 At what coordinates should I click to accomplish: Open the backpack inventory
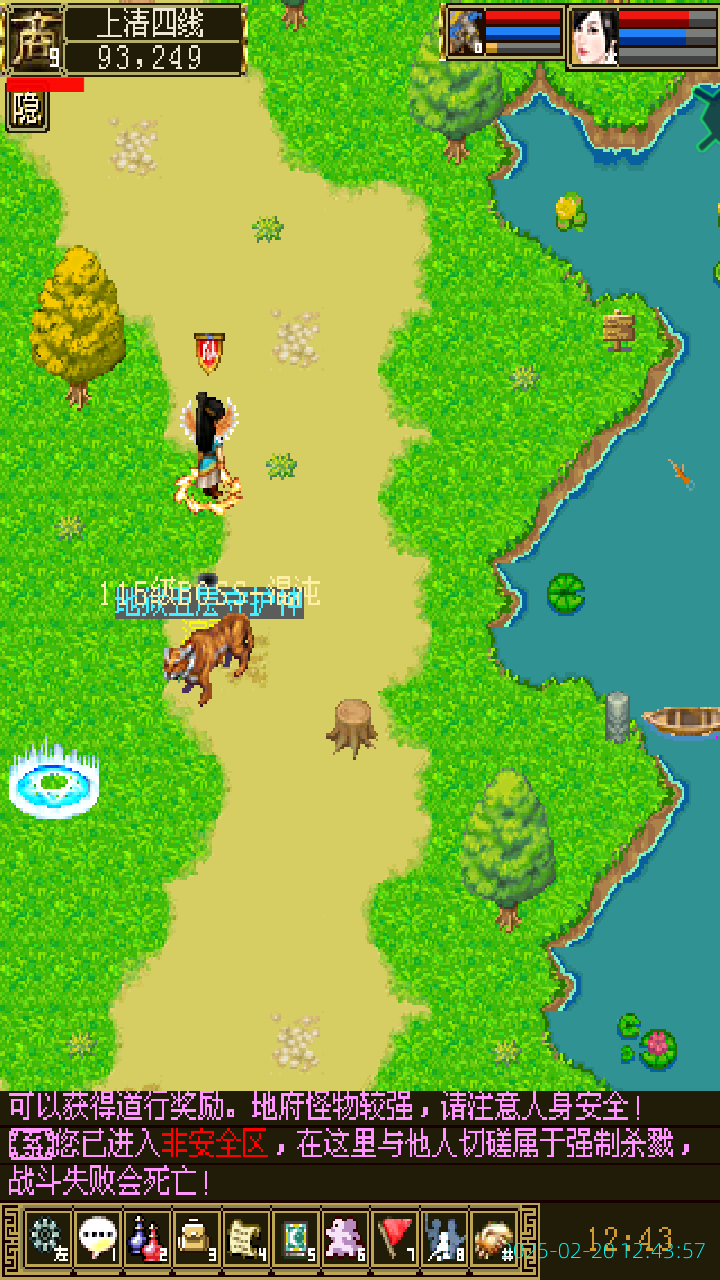pyautogui.click(x=196, y=1238)
